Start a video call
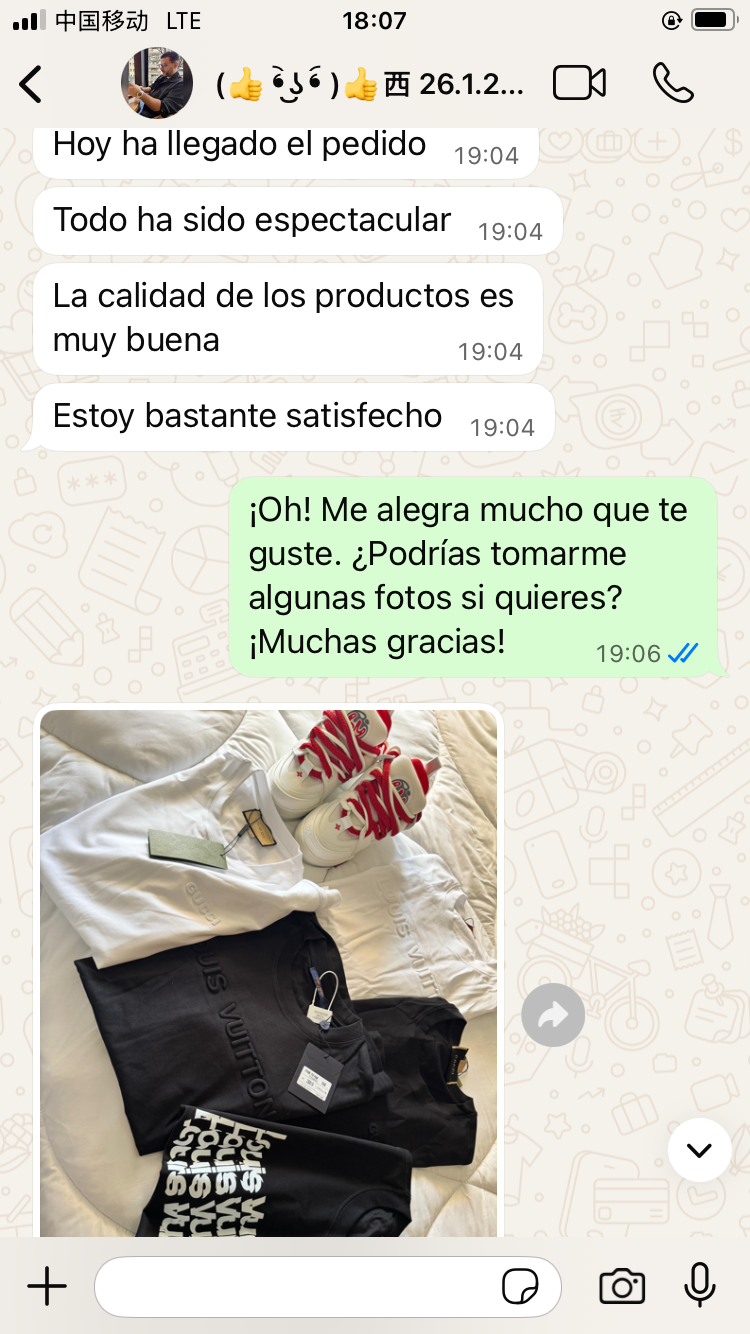750x1334 pixels. (x=580, y=84)
